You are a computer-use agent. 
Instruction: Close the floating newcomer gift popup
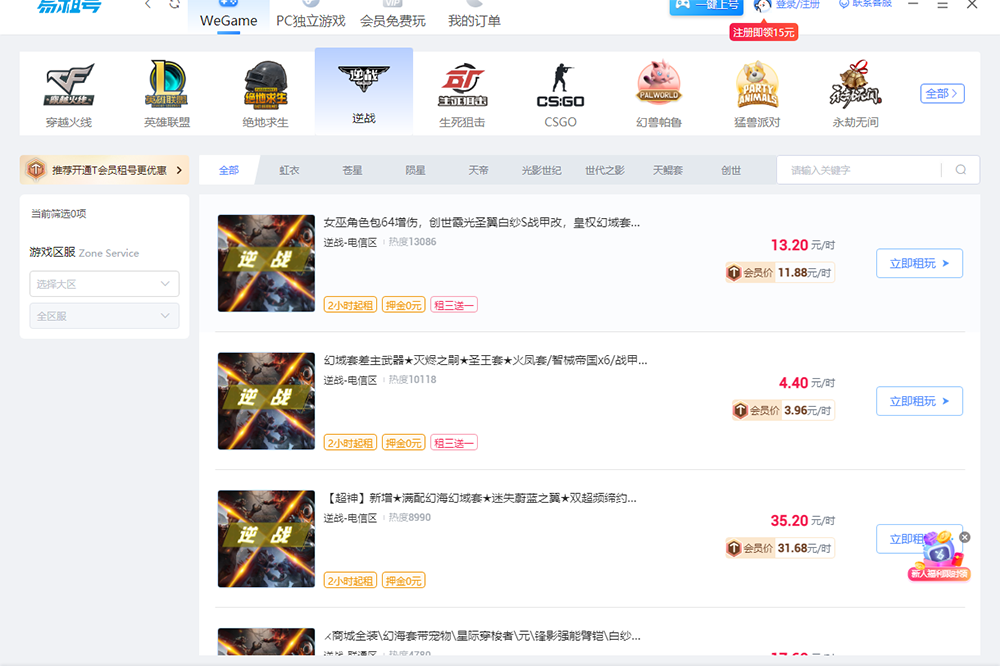(965, 537)
